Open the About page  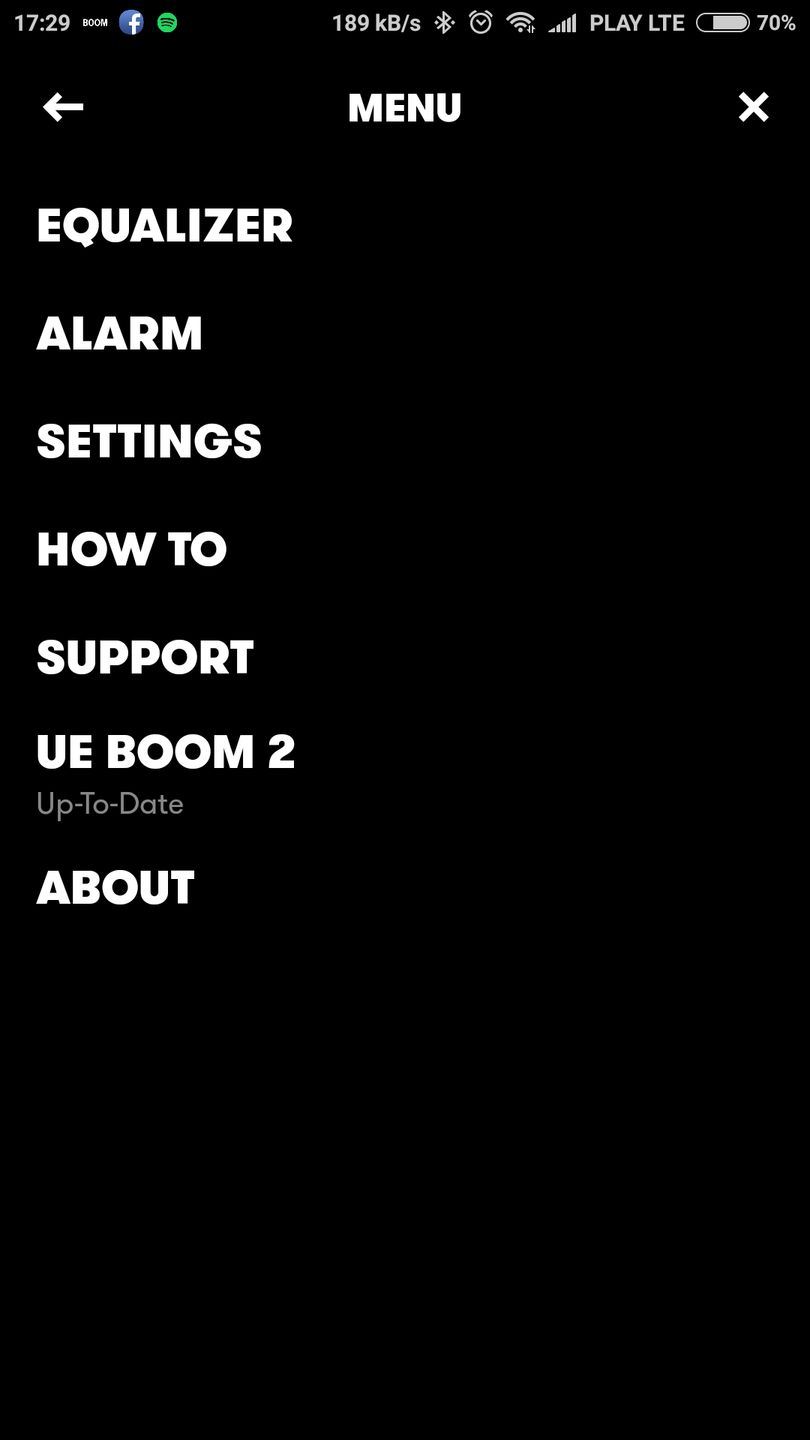point(116,888)
